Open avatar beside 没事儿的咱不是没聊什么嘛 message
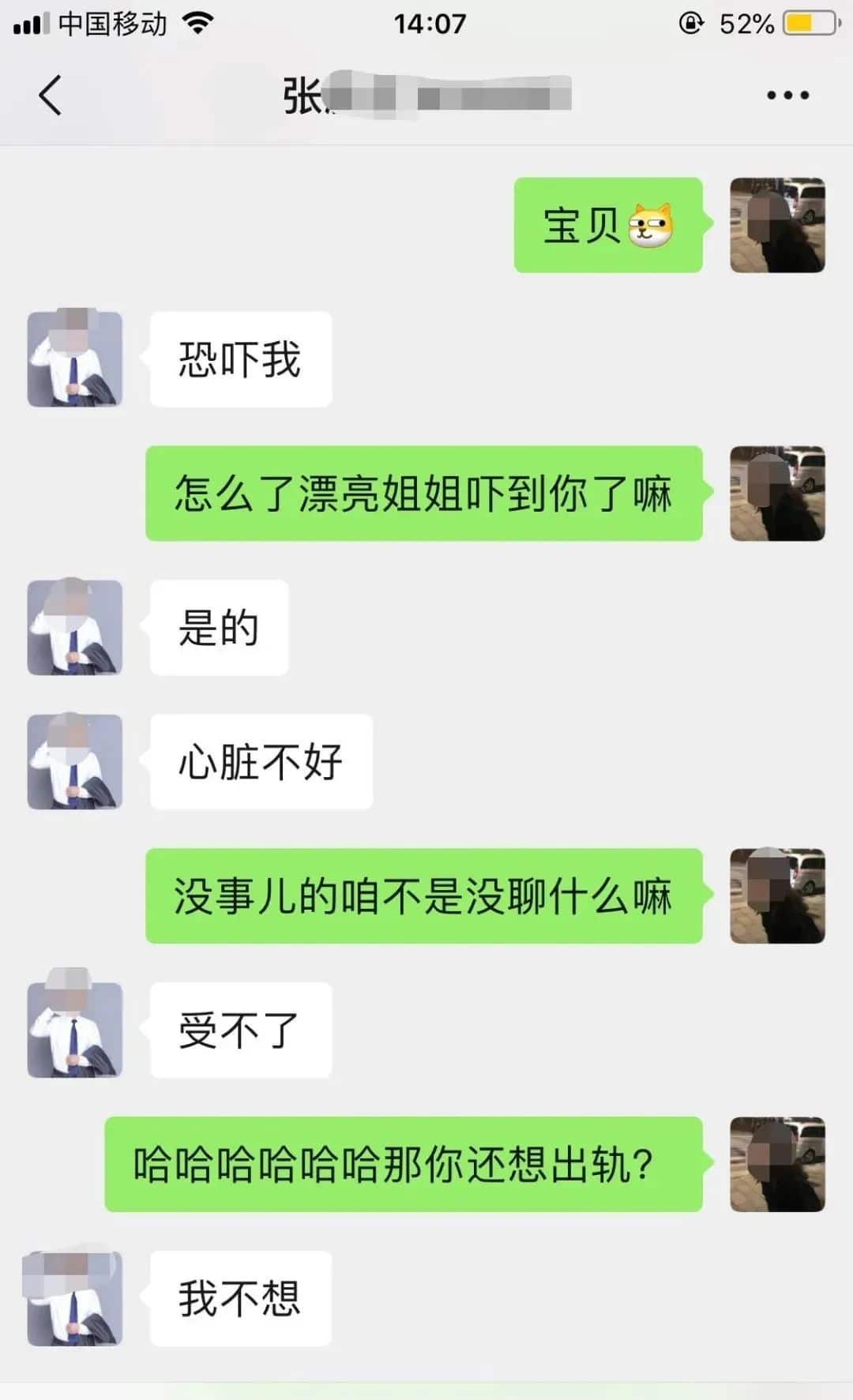Viewport: 853px width, 1400px height. tap(777, 896)
